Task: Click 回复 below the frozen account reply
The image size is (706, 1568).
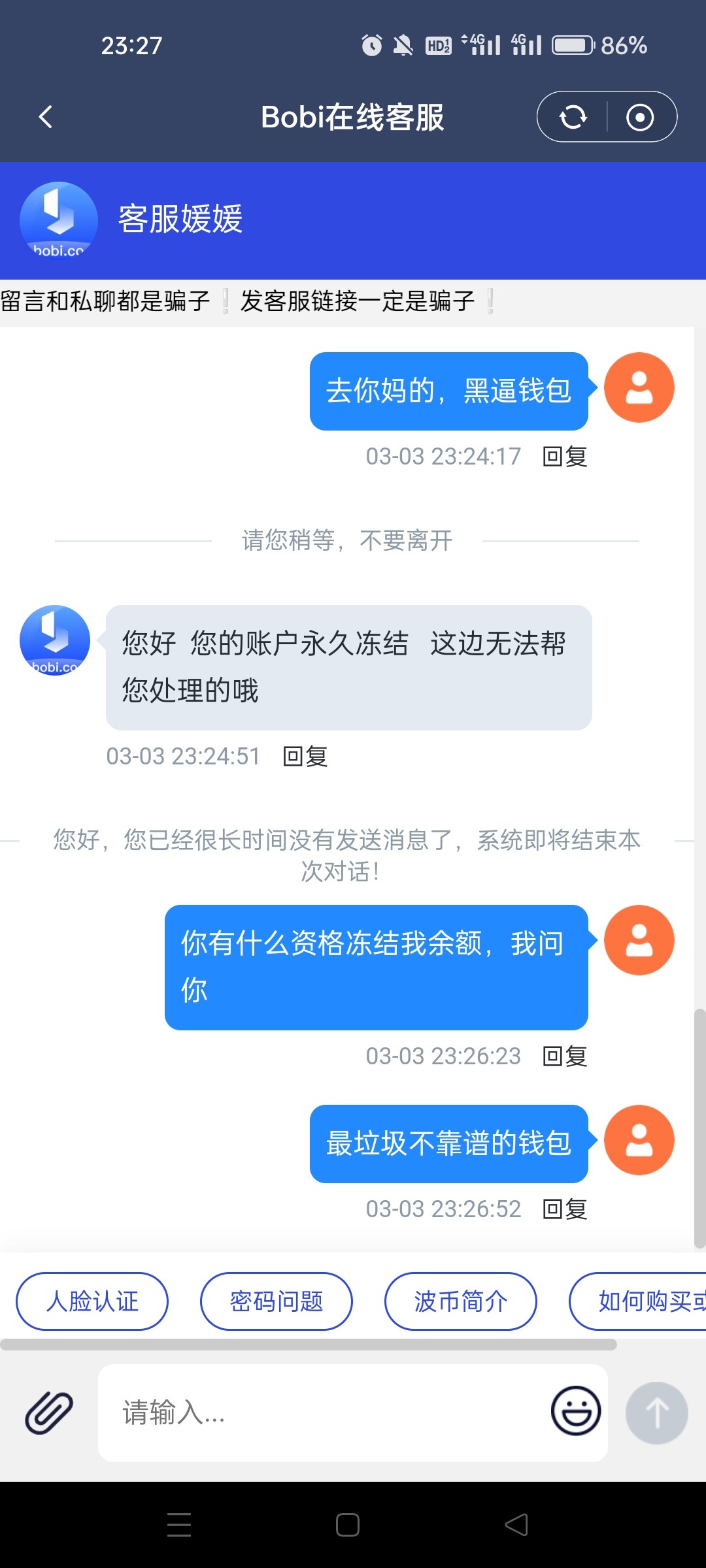Action: (x=305, y=757)
